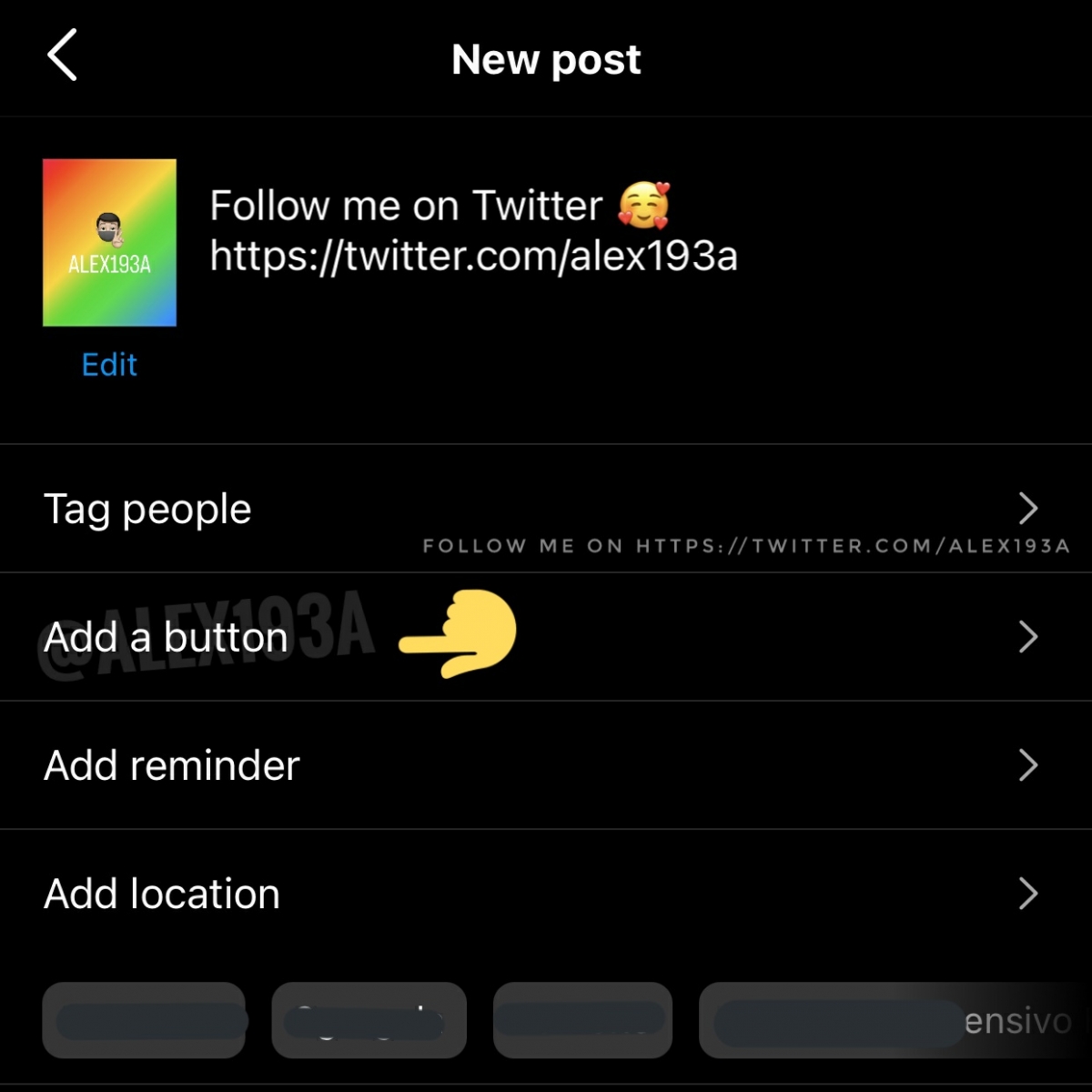Open the ALEX193A post image preview
1092x1092 pixels.
(x=109, y=242)
